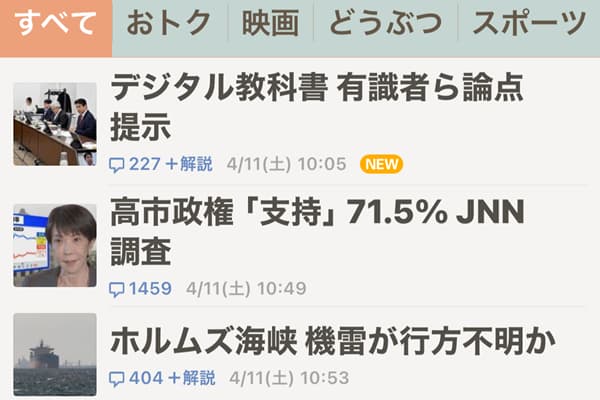Image resolution: width=600 pixels, height=400 pixels.
Task: Go to the スポーツ tab
Action: (x=528, y=23)
